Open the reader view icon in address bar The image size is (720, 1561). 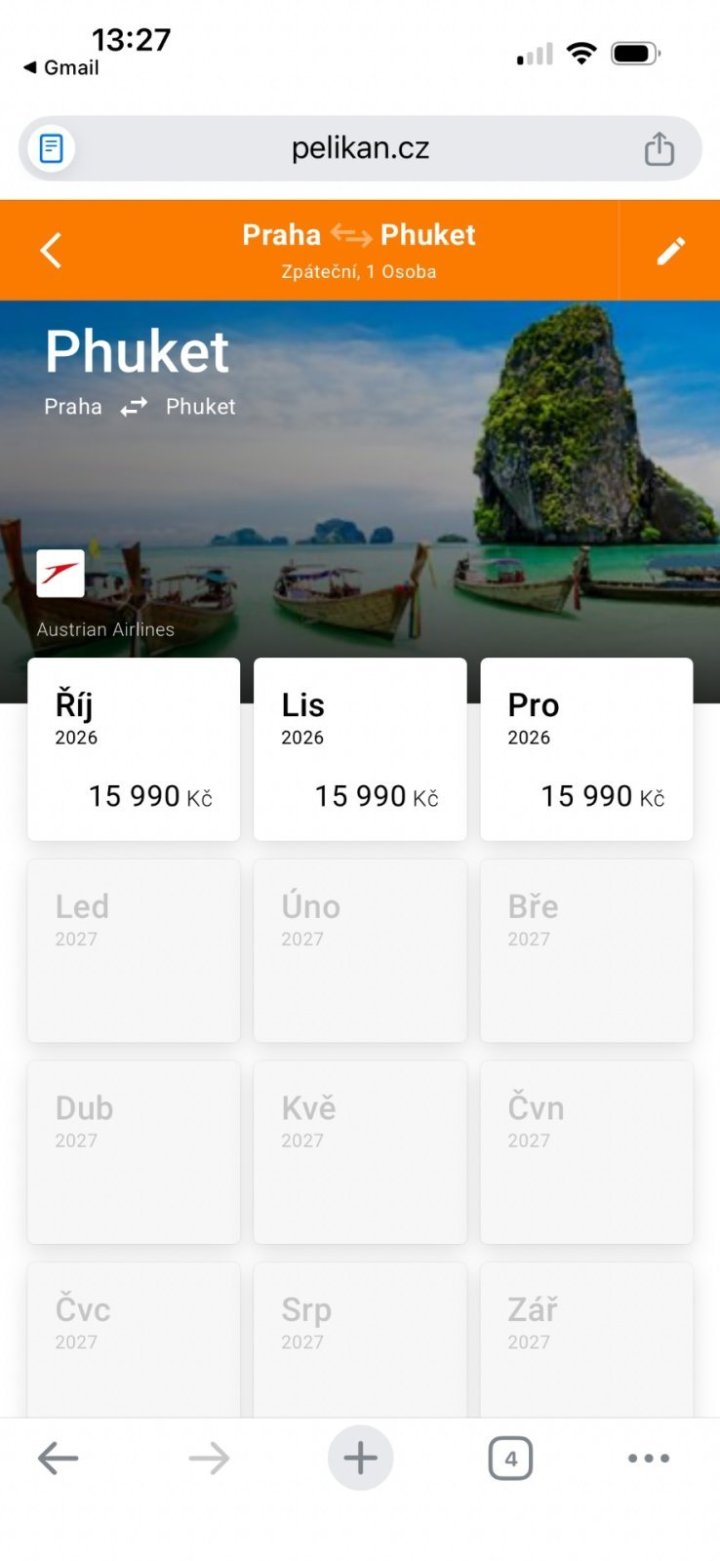click(52, 149)
